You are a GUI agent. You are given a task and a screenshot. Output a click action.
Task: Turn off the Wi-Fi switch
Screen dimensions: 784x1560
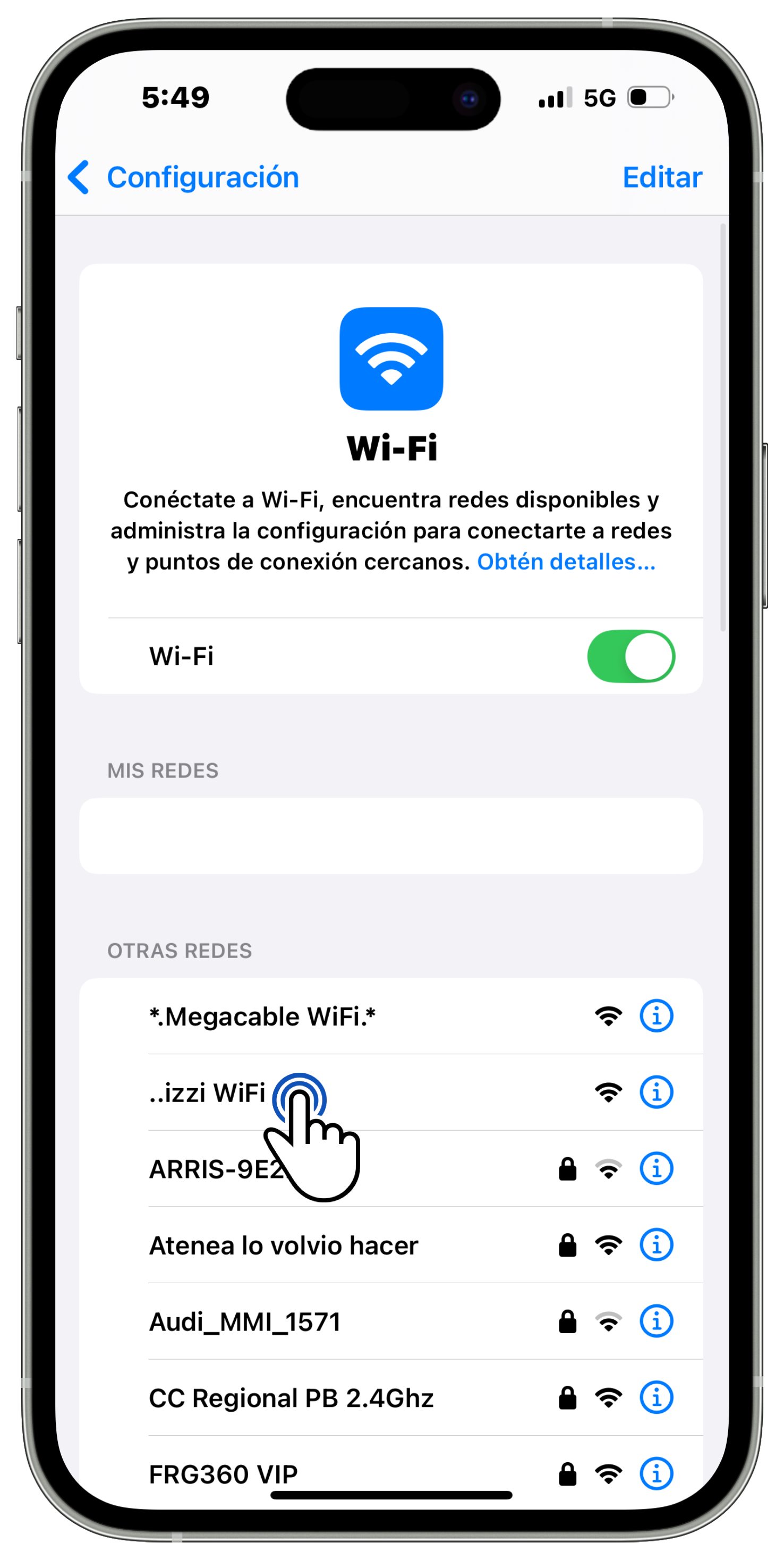[x=630, y=656]
